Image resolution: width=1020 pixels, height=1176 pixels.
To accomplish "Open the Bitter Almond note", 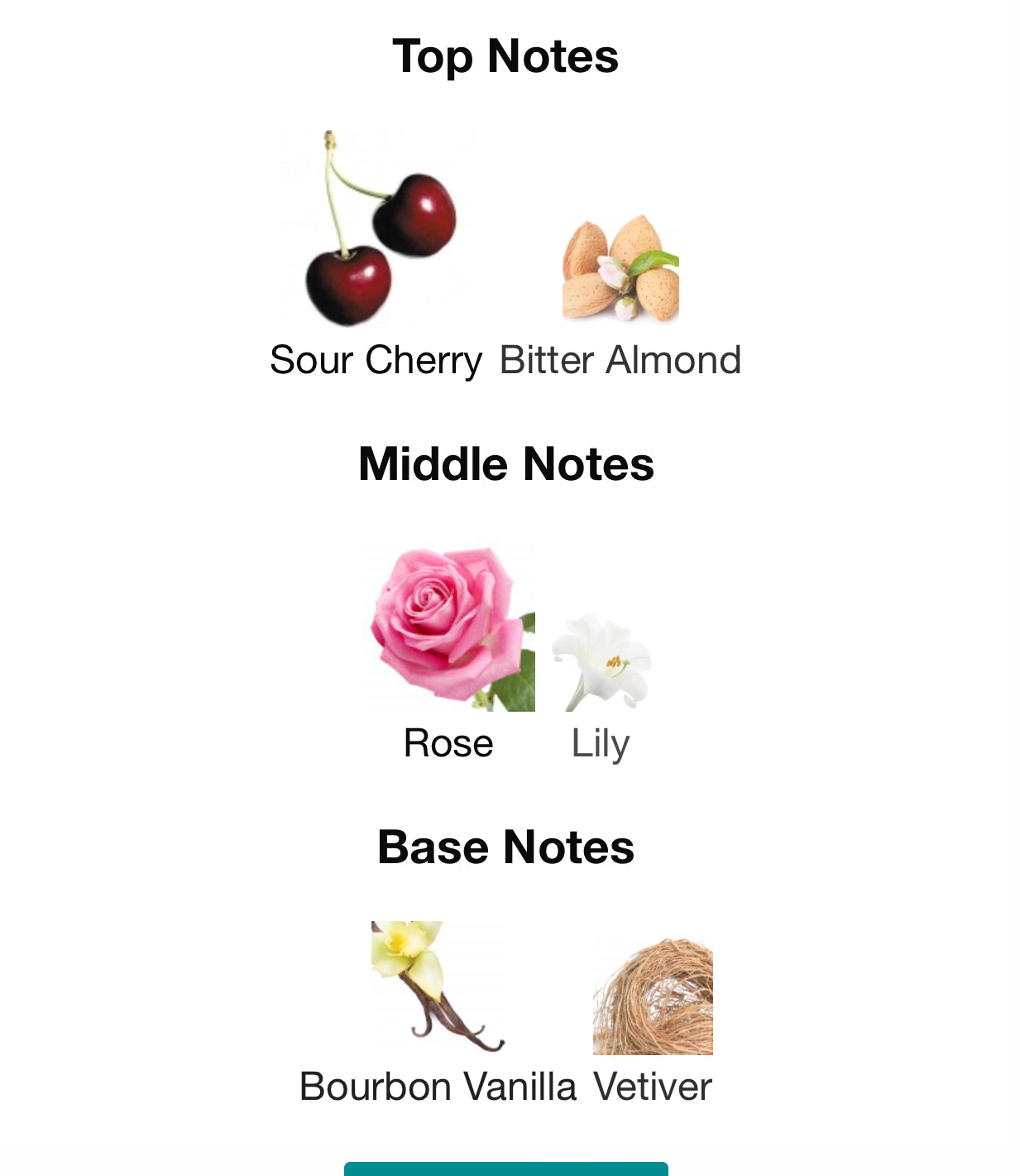I will coord(620,269).
